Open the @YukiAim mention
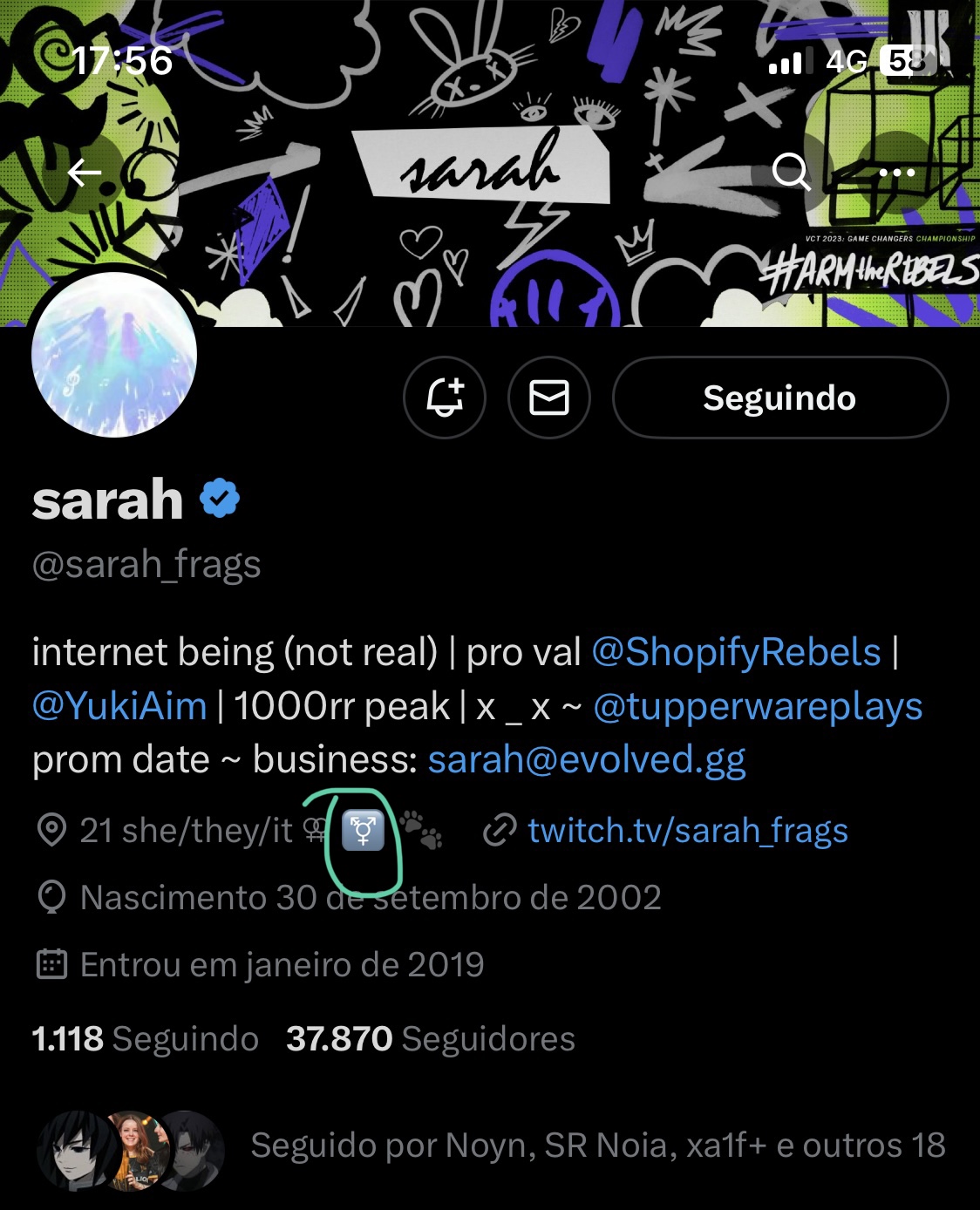This screenshot has height=1210, width=980. pyautogui.click(x=119, y=705)
